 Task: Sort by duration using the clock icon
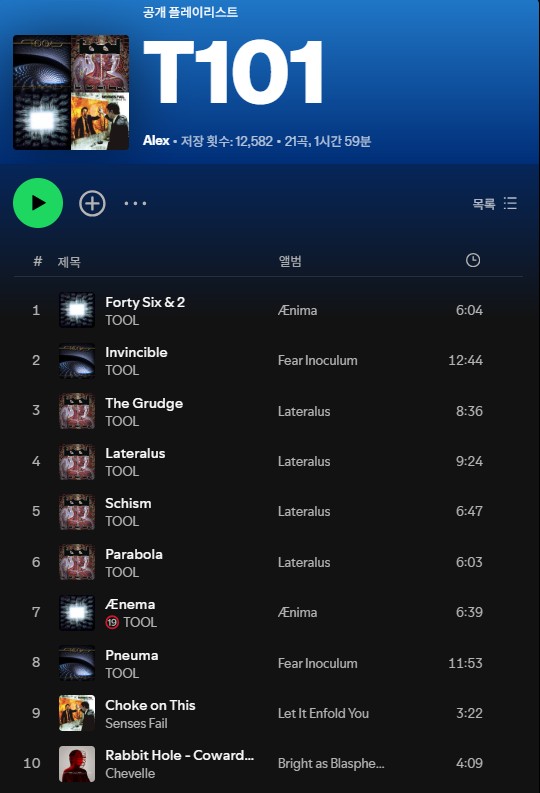tap(473, 260)
